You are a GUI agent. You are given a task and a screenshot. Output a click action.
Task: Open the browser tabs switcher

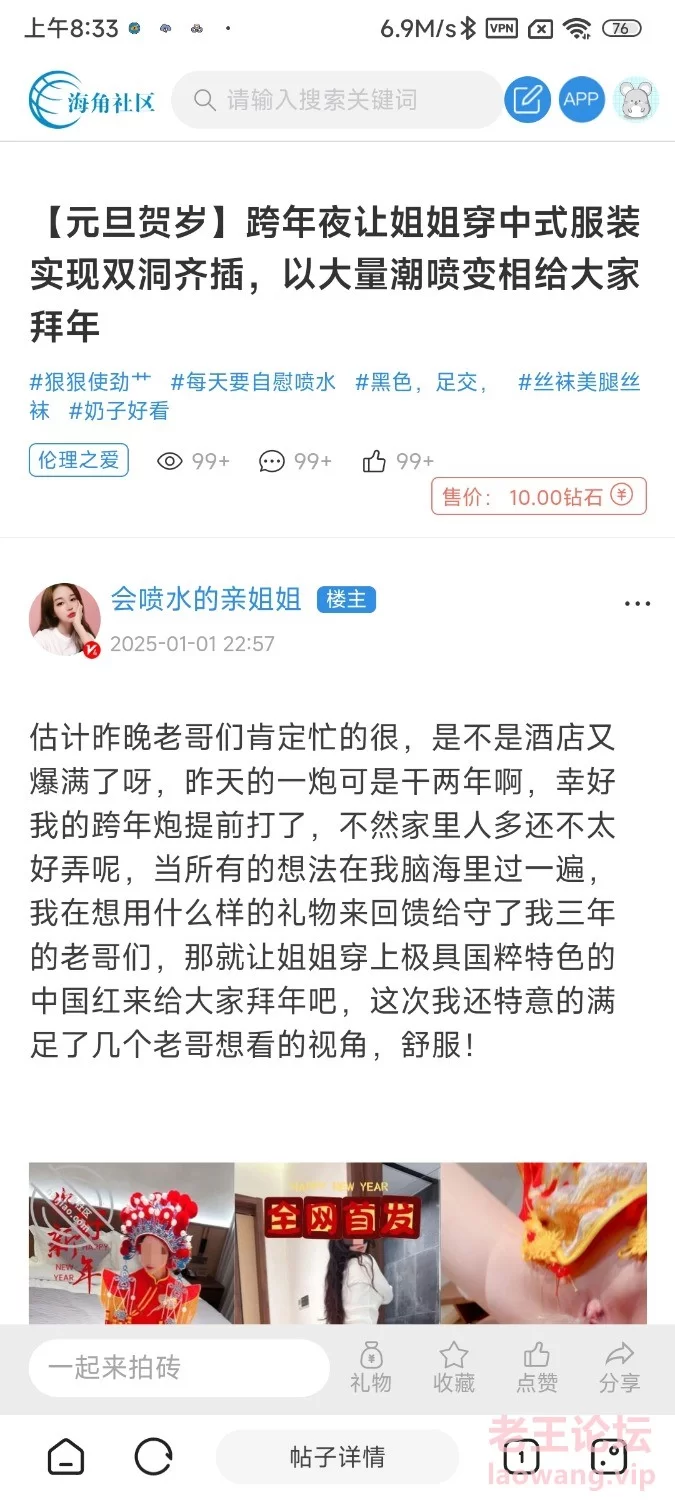click(521, 1457)
